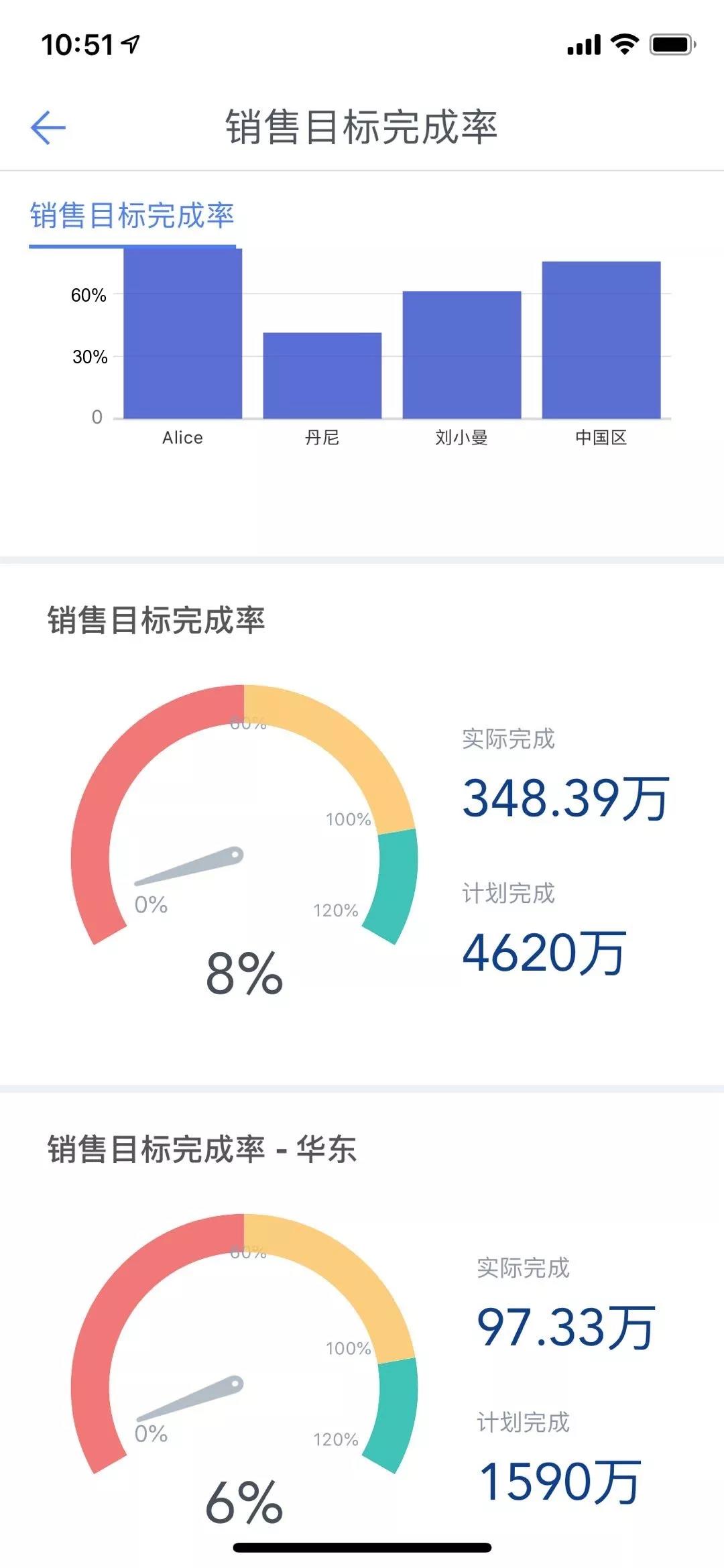
Task: Select the 销售目标完成率 tab
Action: [132, 217]
